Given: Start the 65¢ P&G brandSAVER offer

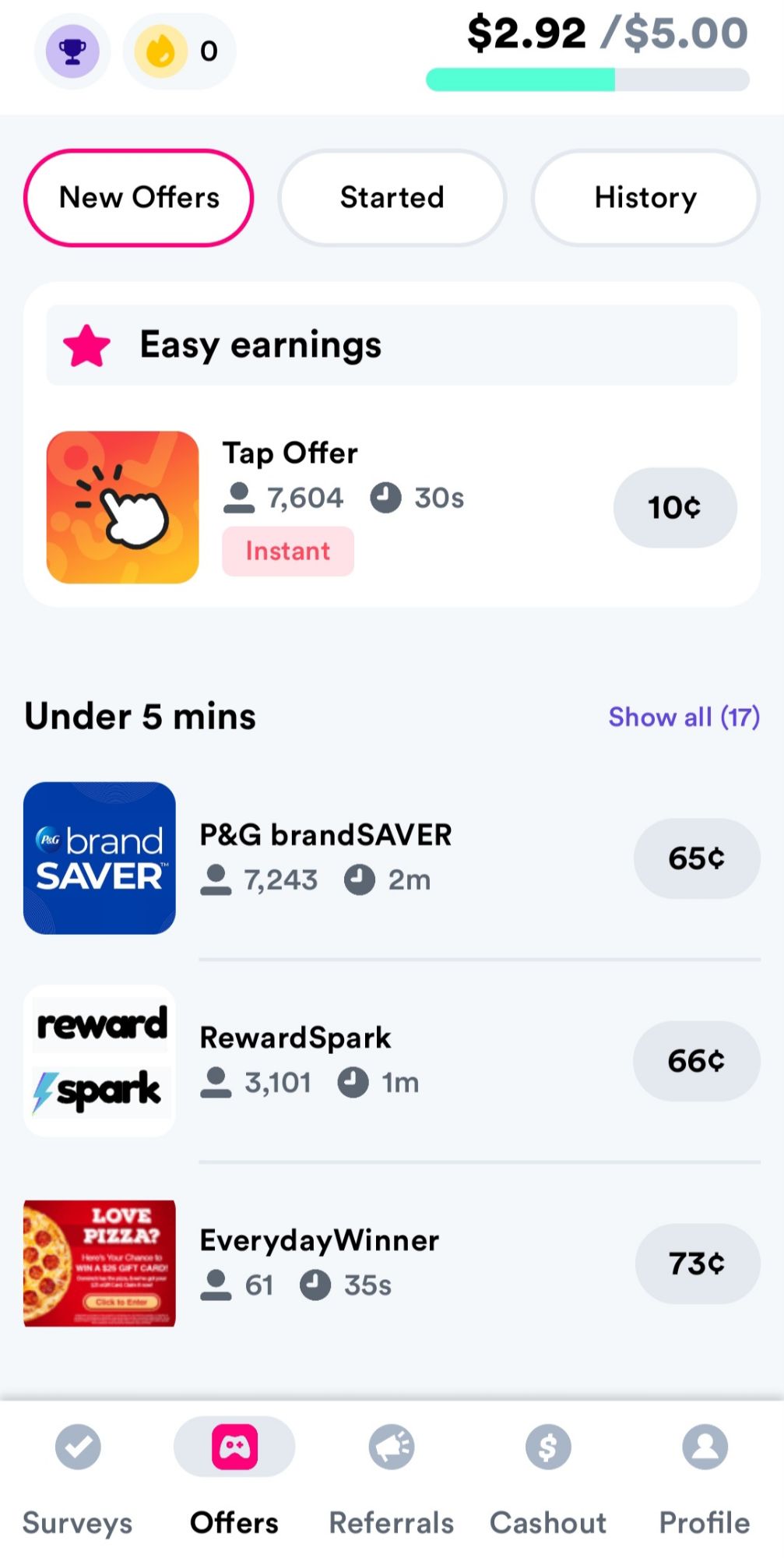Looking at the screenshot, I should coord(697,858).
